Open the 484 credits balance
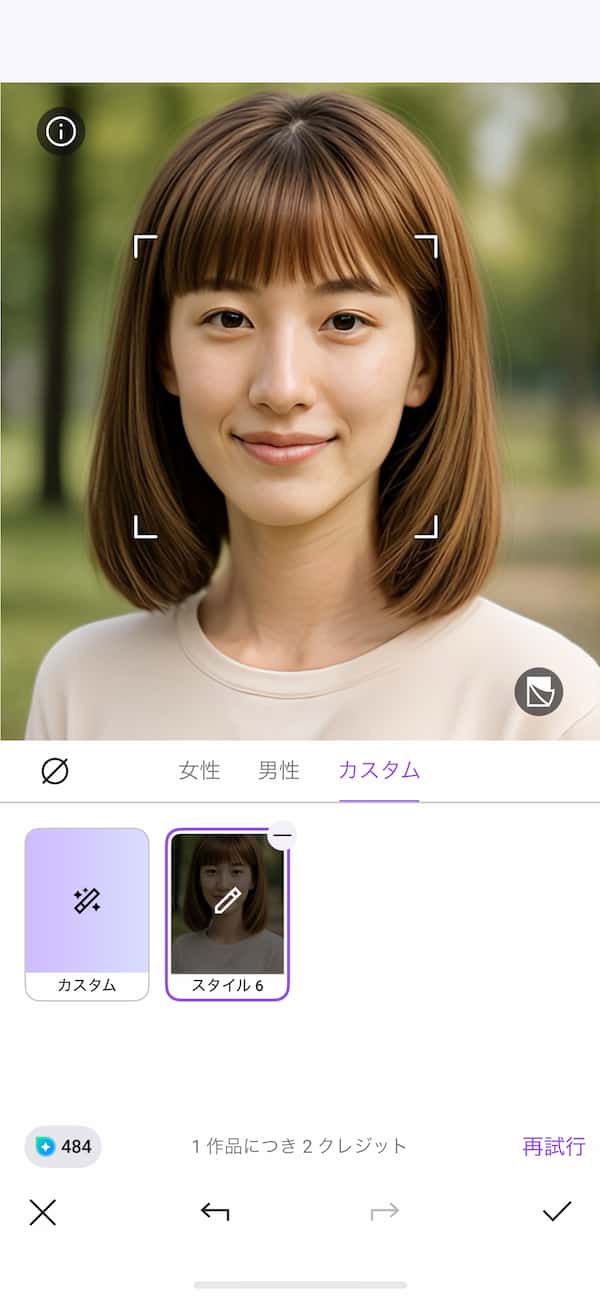Screen dimensions: 600x1301 pos(63,1147)
